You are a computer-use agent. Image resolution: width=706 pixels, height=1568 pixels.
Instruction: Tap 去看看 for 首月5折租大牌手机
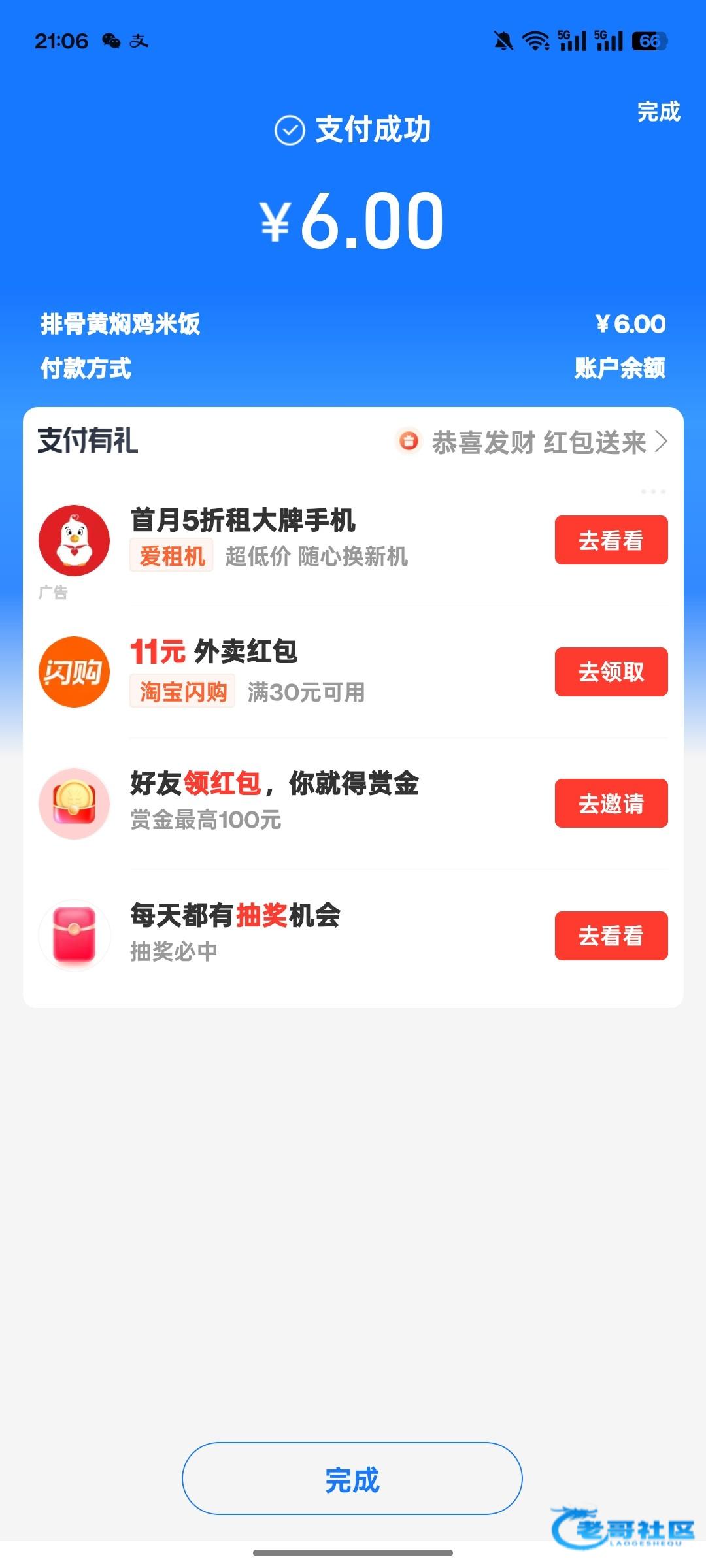(611, 540)
